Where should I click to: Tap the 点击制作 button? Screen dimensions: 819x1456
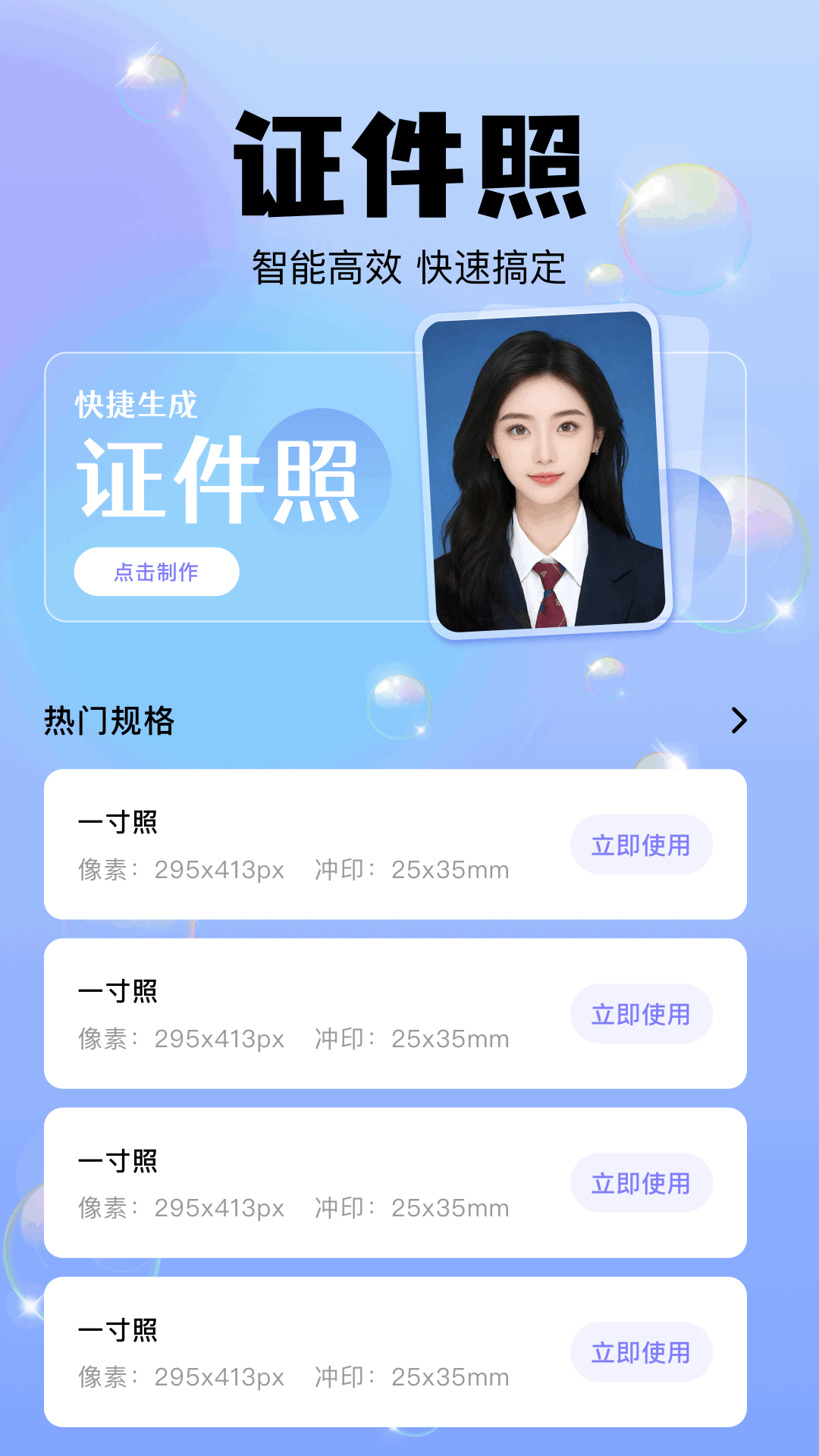click(156, 572)
